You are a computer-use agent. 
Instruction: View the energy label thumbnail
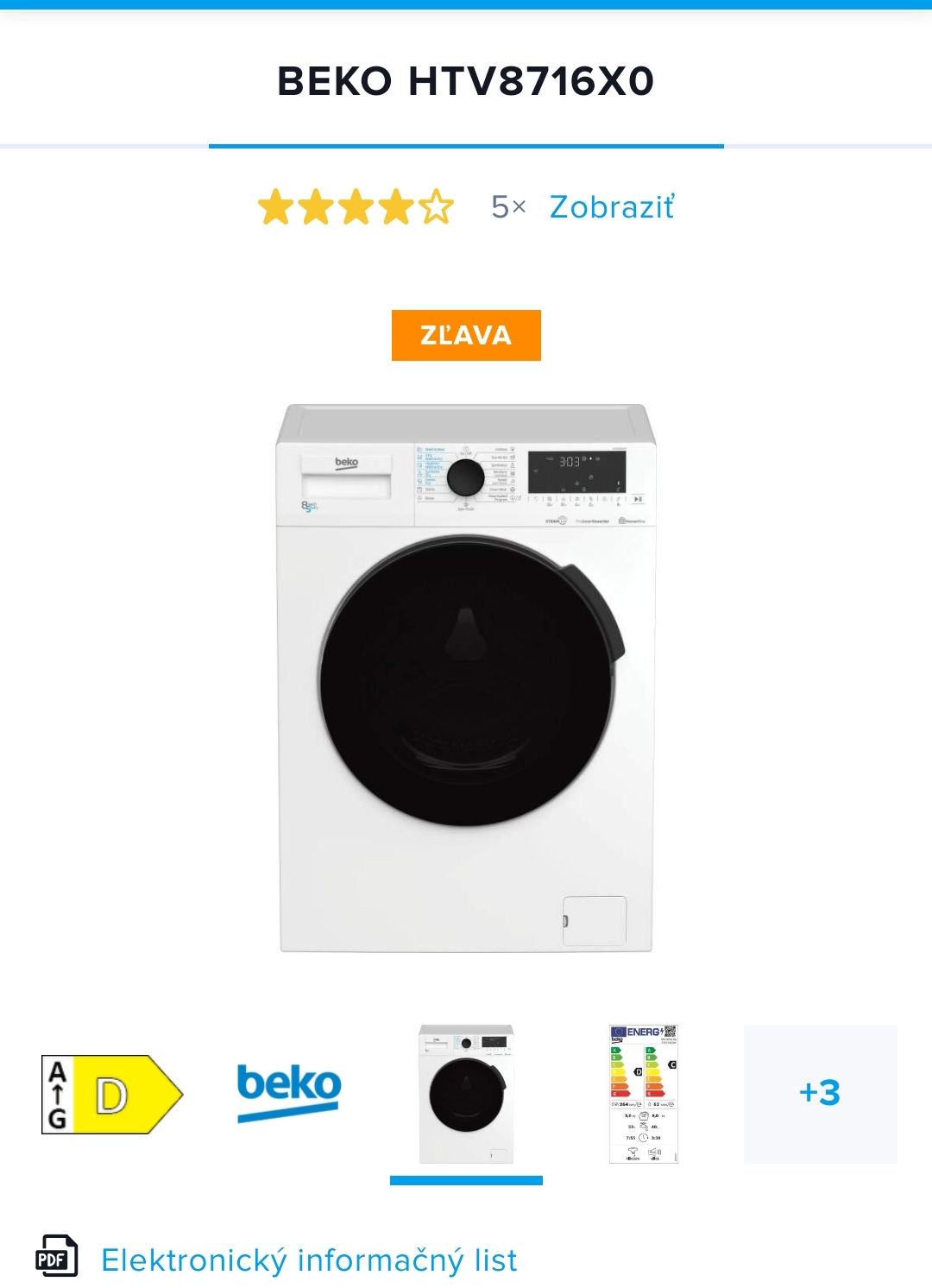(644, 1094)
